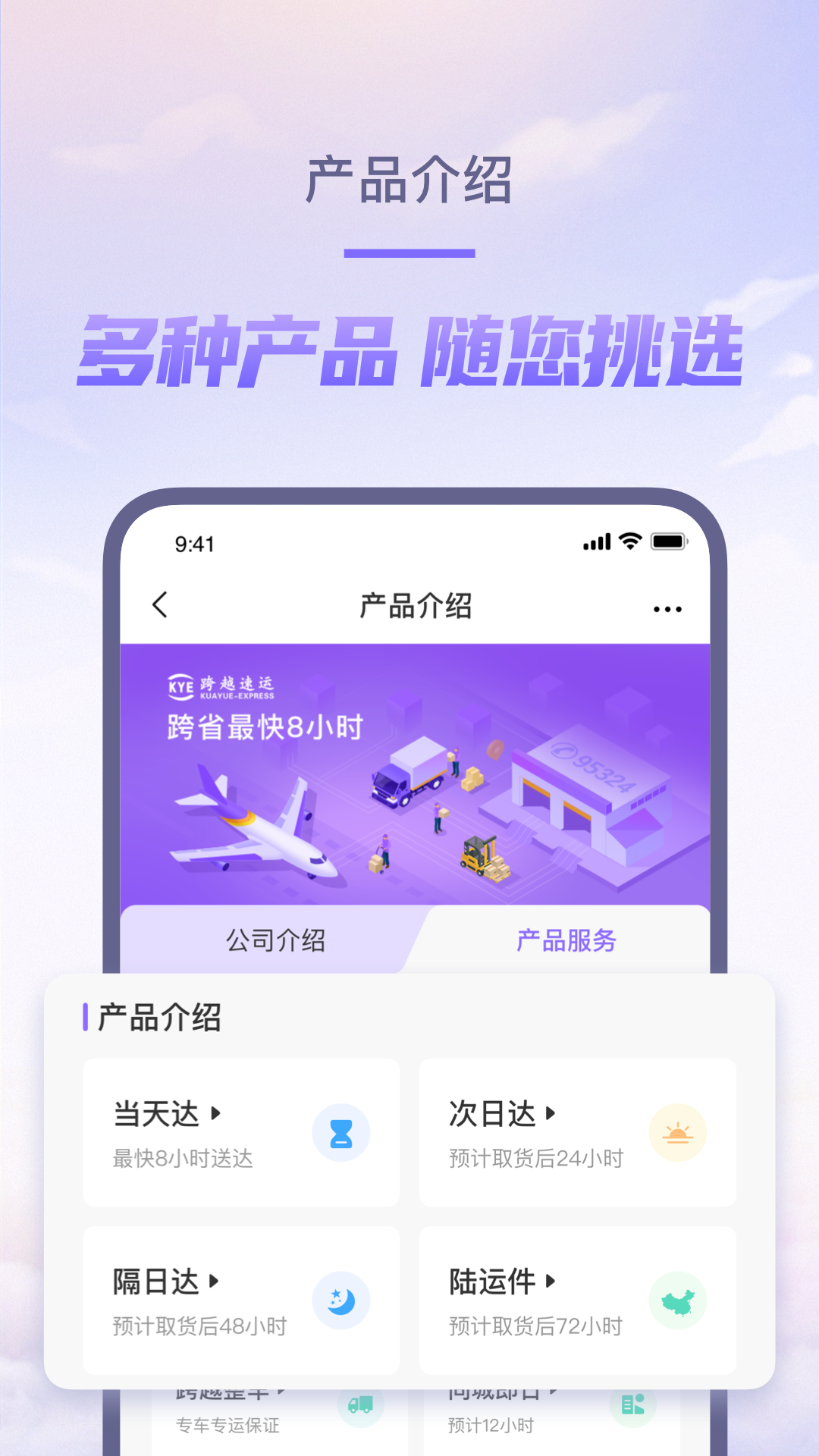
Task: Tap the moon icon on 隔日达 card
Action: pyautogui.click(x=340, y=1300)
